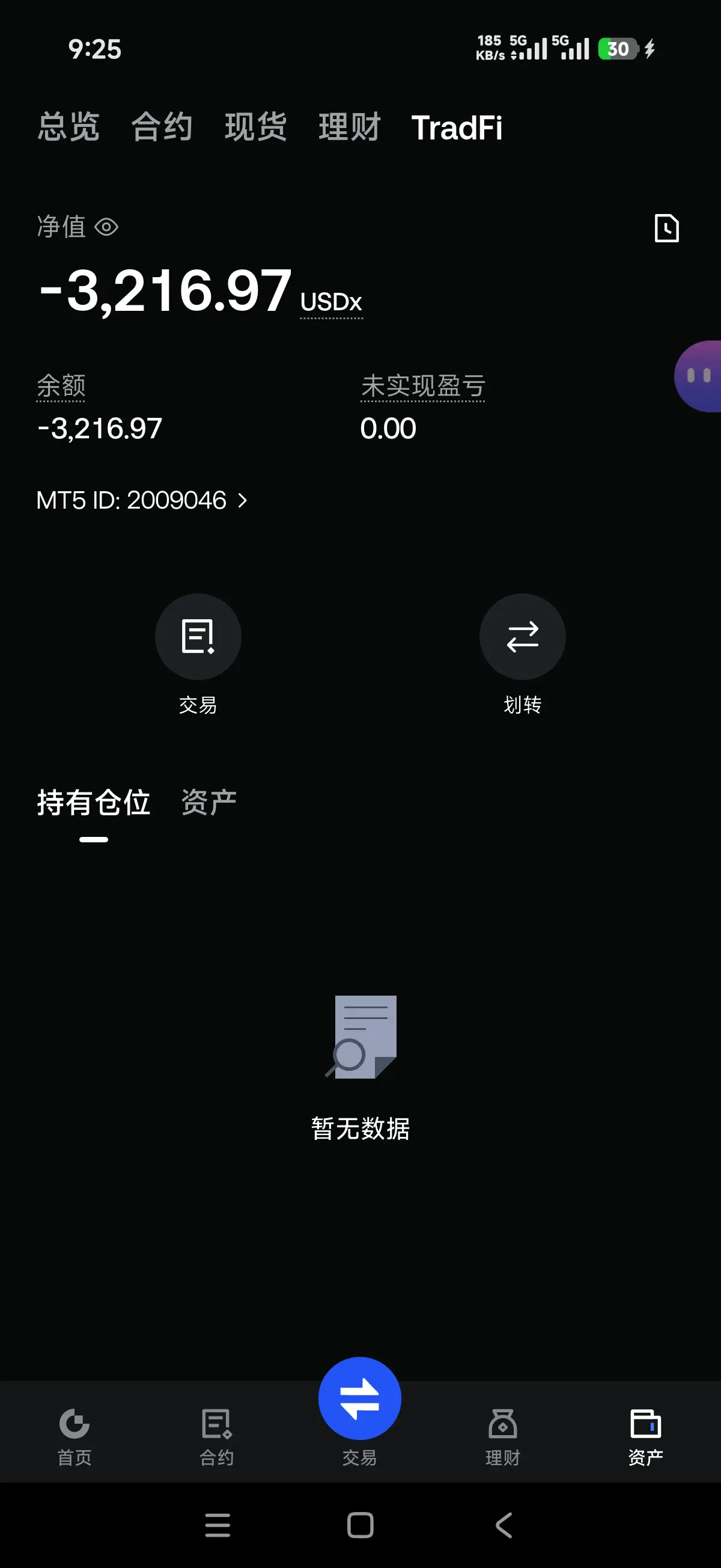
Task: Open the USDx currency selector
Action: [x=331, y=301]
